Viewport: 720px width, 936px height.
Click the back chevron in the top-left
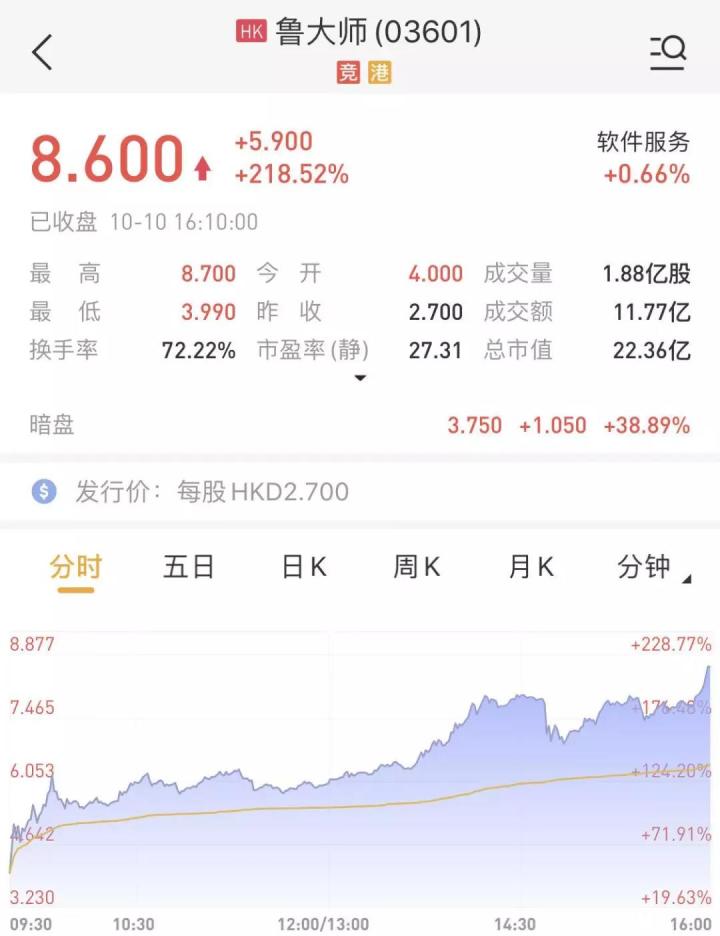pos(42,52)
